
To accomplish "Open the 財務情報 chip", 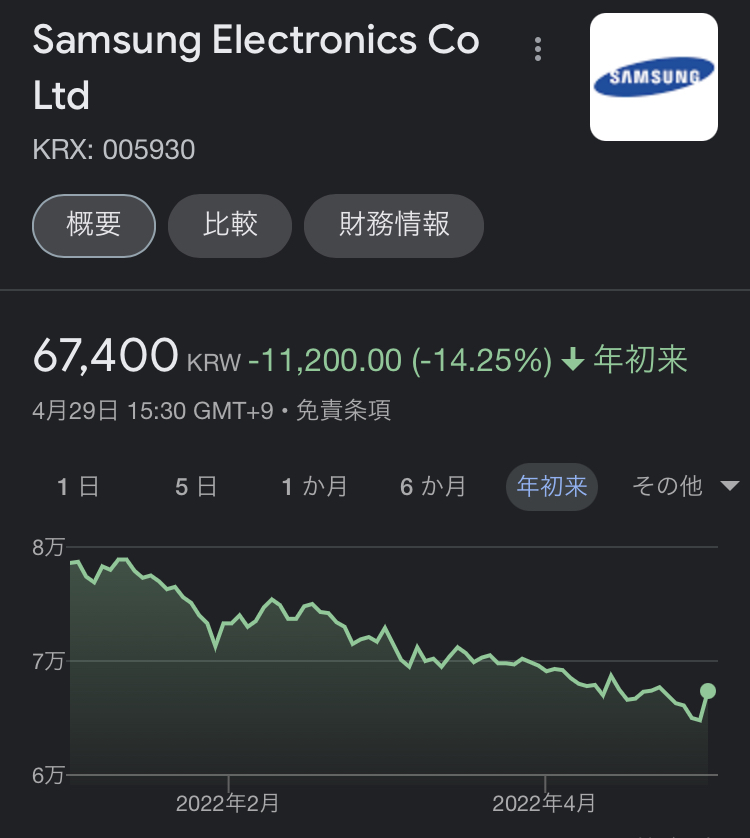I will 394,225.
